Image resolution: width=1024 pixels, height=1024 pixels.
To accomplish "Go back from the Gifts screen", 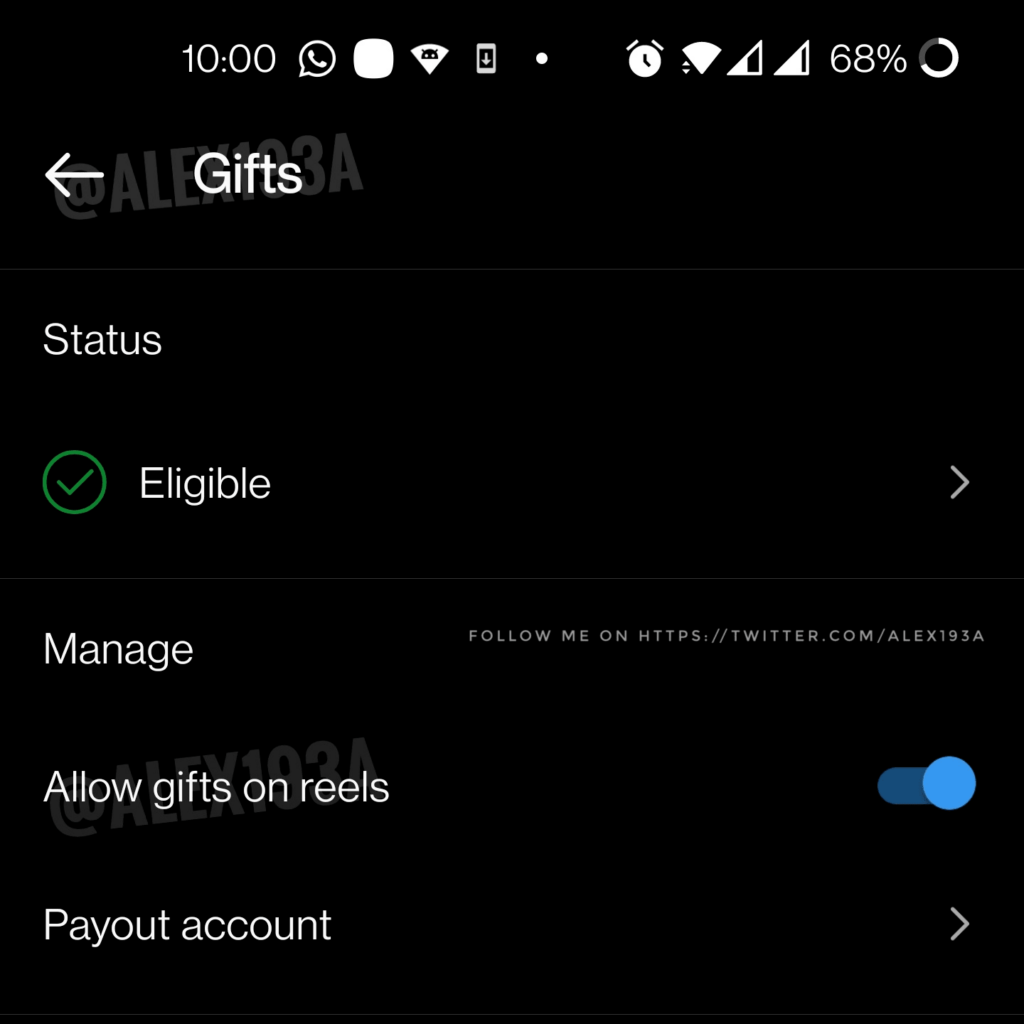I will point(75,175).
